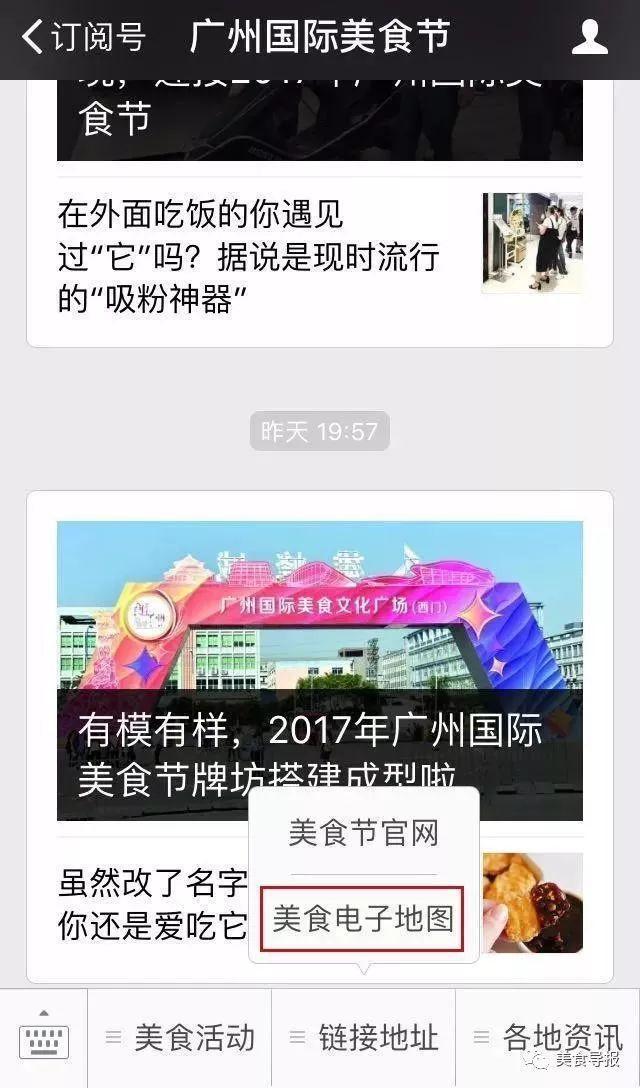Open the account profile icon
The width and height of the screenshot is (640, 1088).
[590, 38]
